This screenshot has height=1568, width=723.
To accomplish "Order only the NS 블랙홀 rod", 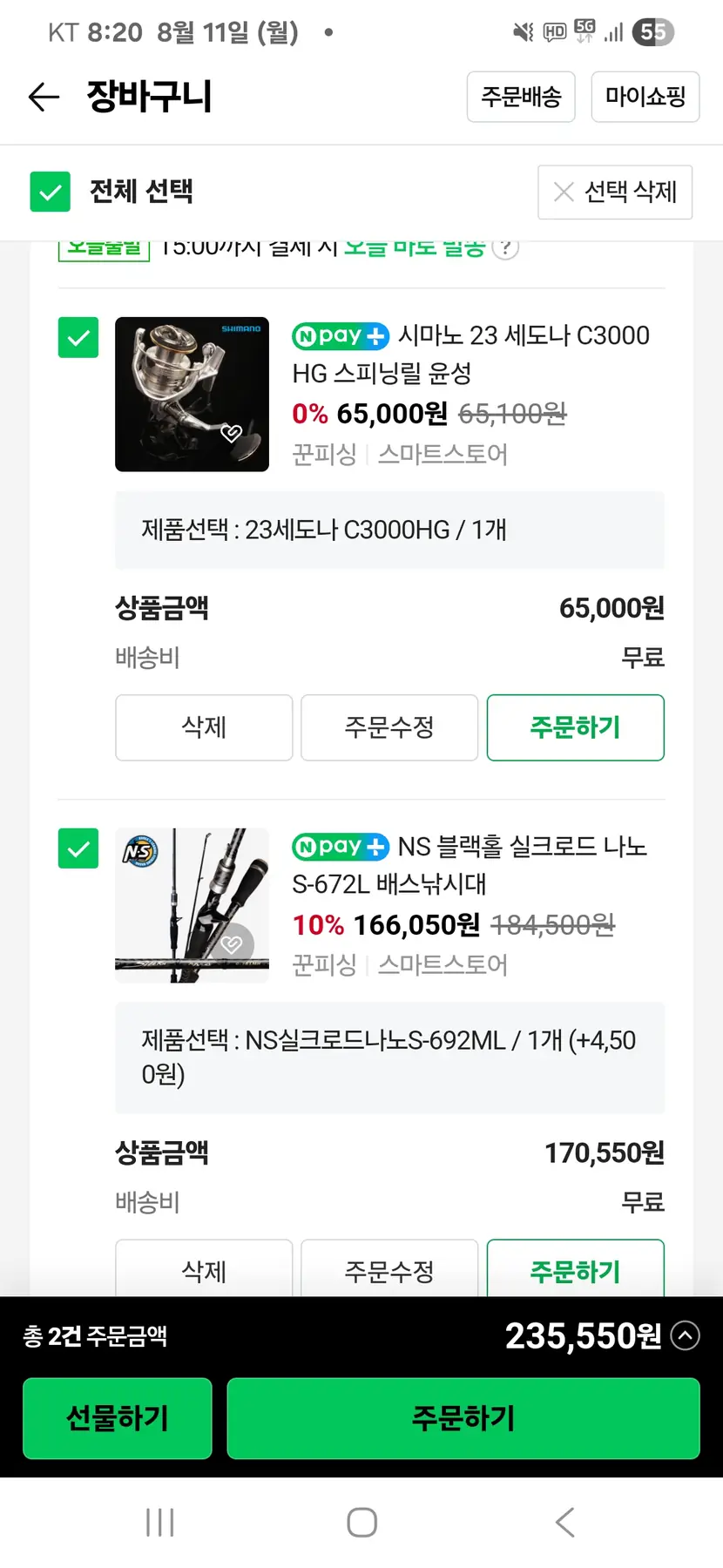I will point(575,1270).
